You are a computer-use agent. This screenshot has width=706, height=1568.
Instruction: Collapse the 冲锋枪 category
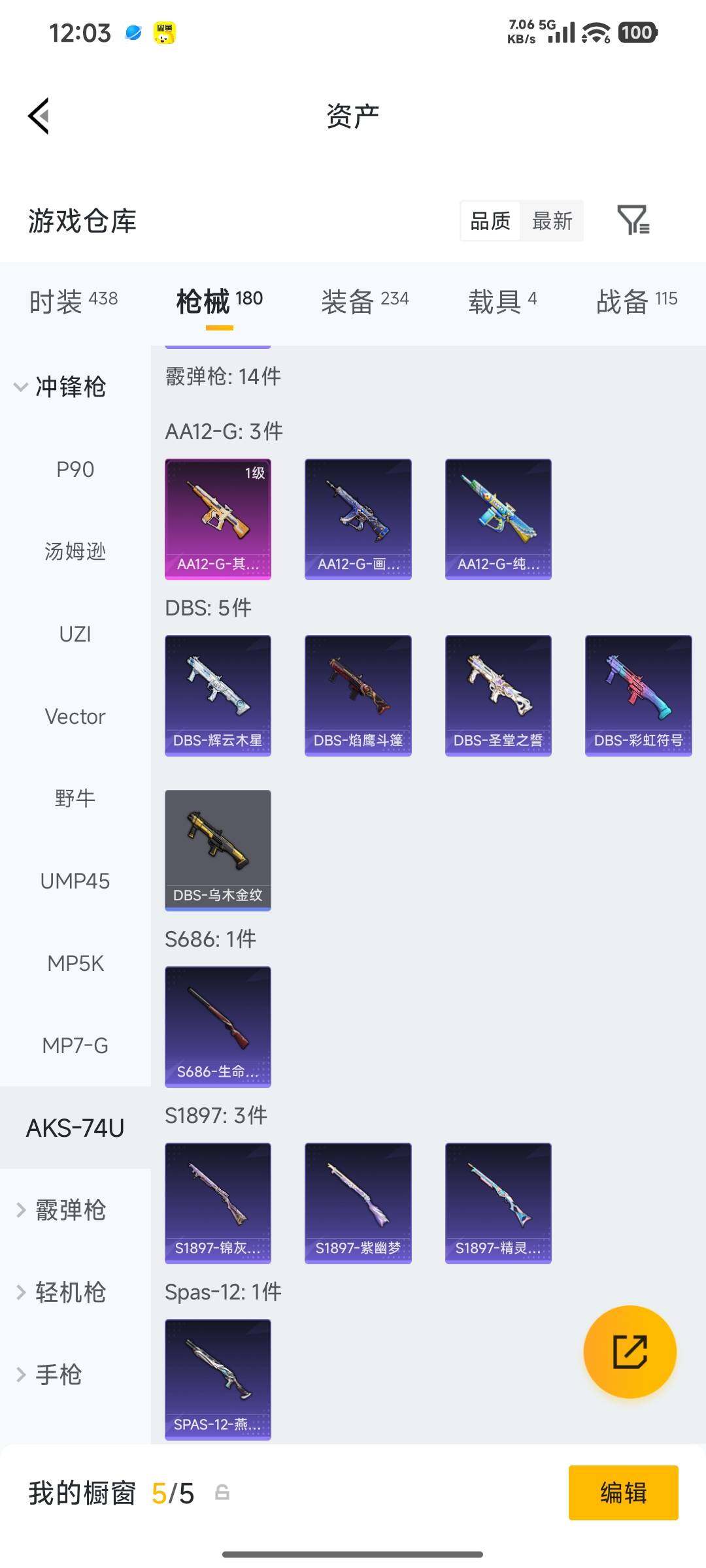(60, 387)
